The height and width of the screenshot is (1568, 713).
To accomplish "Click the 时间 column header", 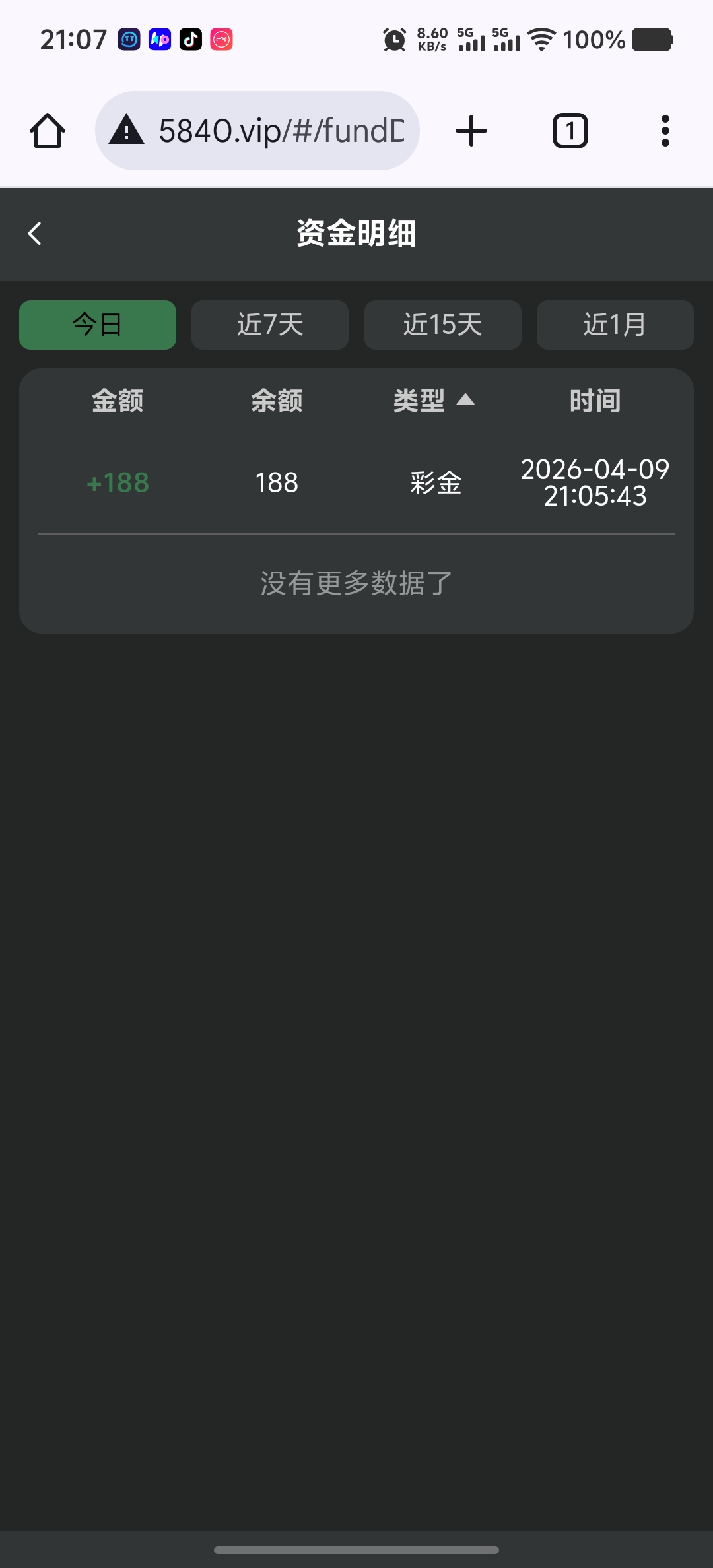I will point(594,400).
